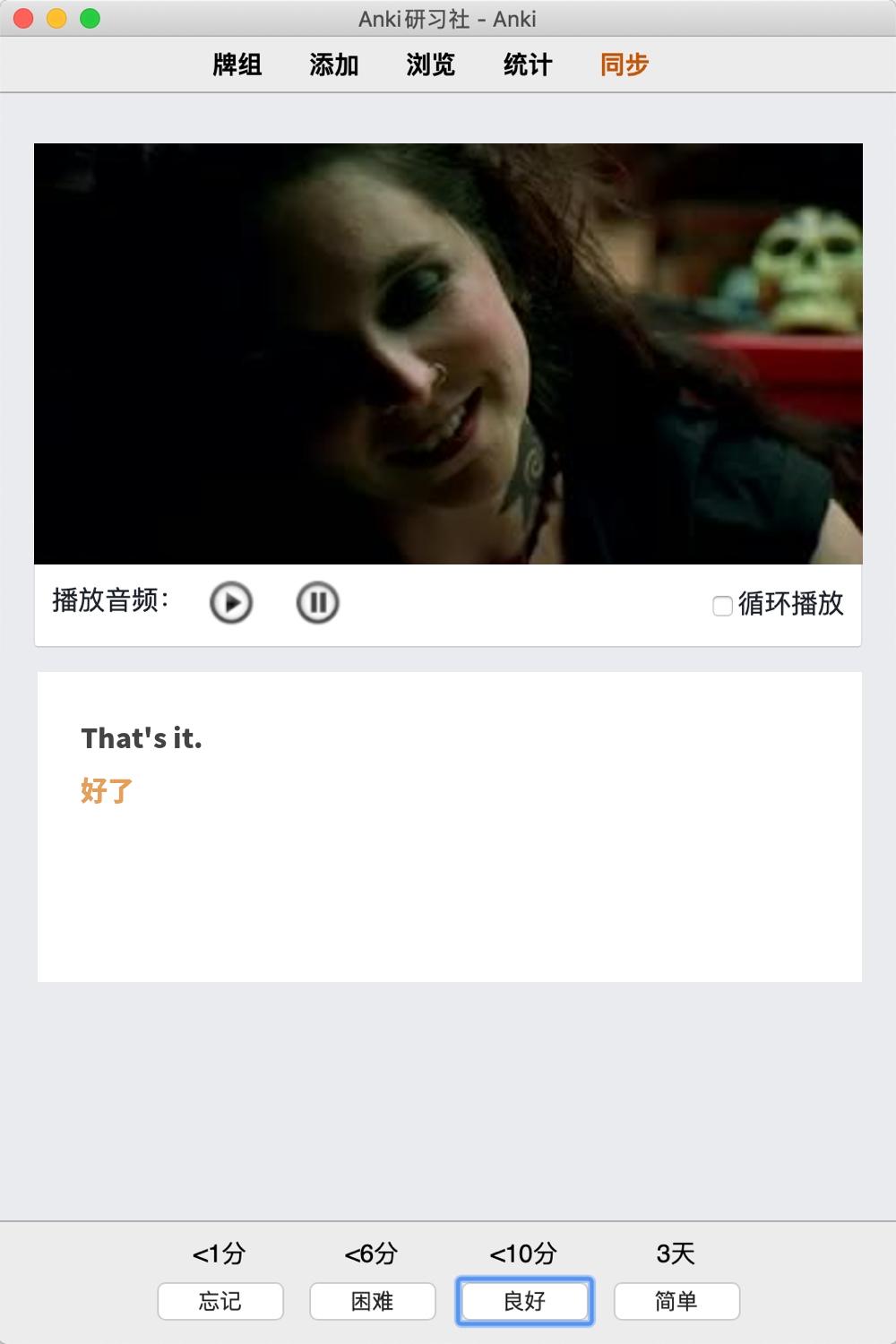
Task: Enable the 循环播放 loop checkbox
Action: tap(722, 606)
